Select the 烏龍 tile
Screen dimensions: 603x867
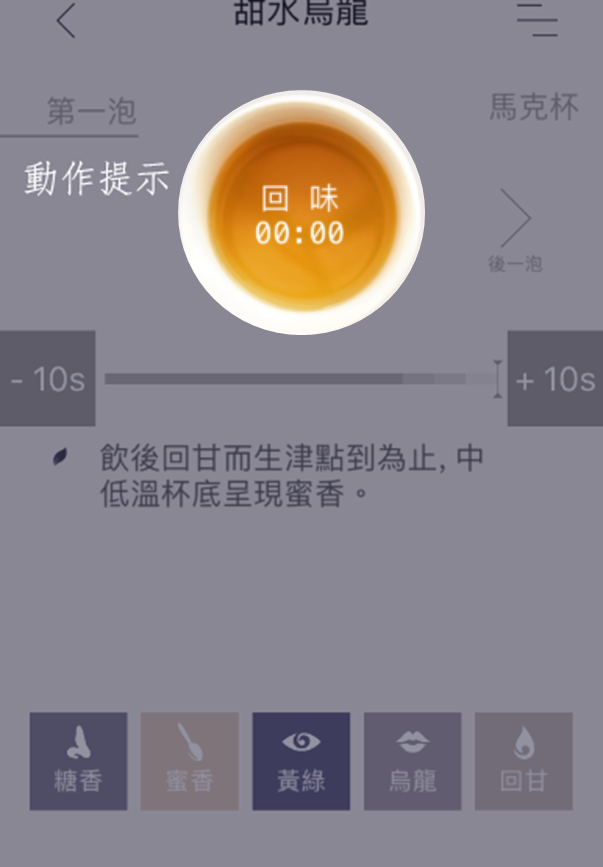tap(412, 761)
